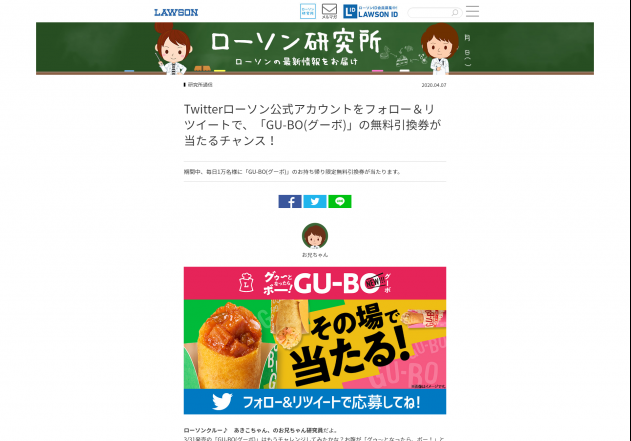Open the ローソン研究所 button in header
This screenshot has width=631, height=441.
(x=307, y=11)
